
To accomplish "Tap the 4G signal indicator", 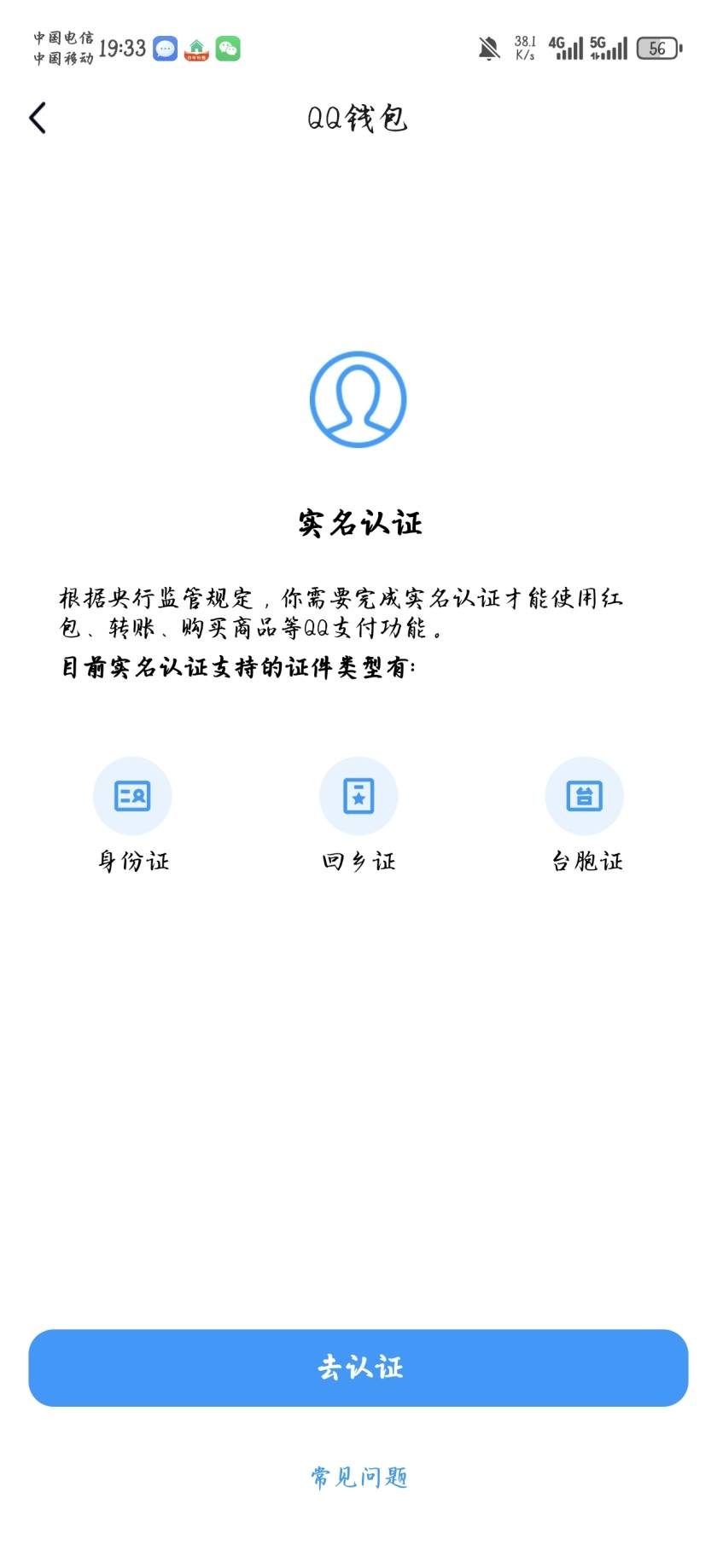I will (x=564, y=47).
